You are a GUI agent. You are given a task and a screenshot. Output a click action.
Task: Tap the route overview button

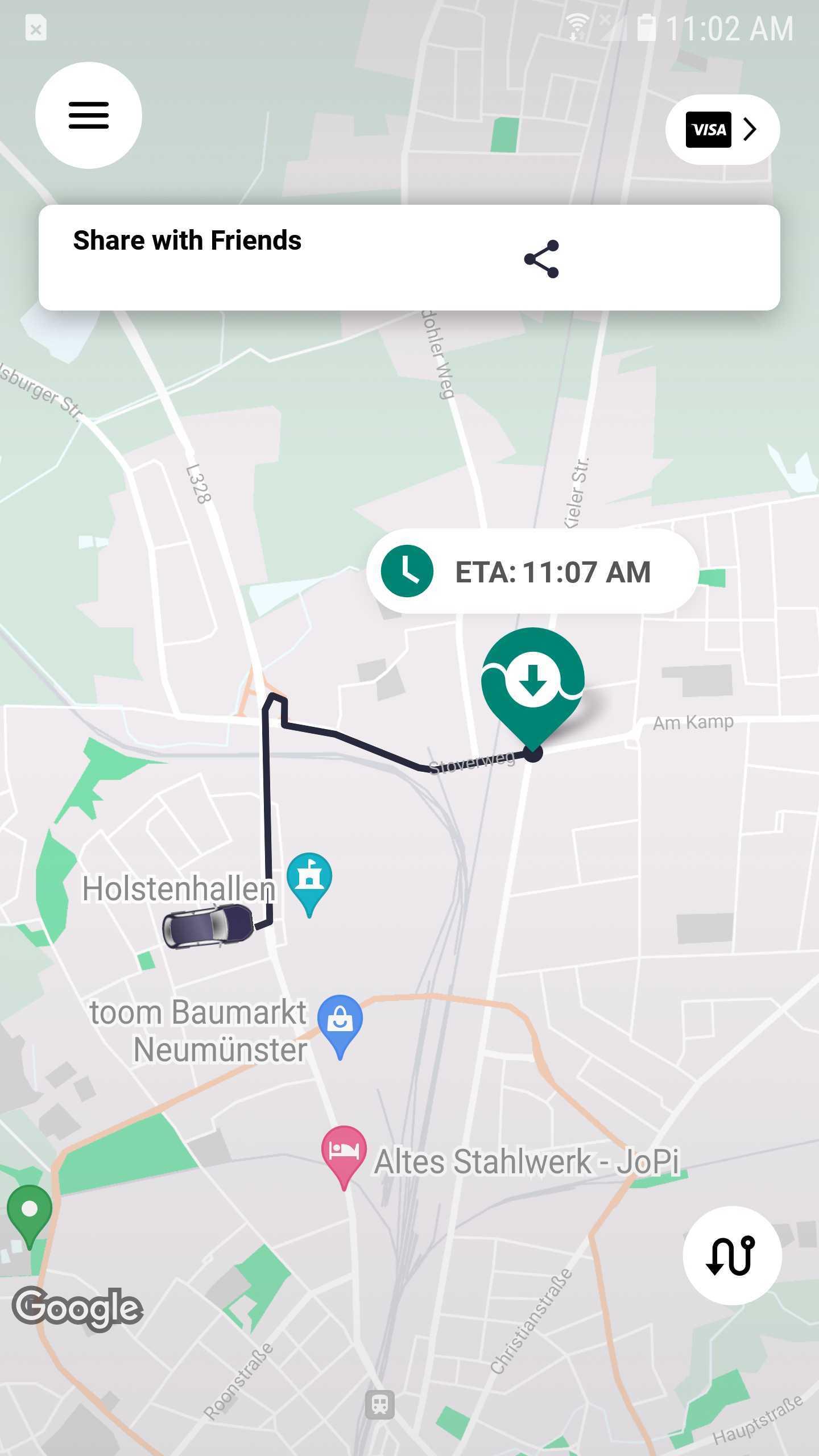(x=732, y=1255)
